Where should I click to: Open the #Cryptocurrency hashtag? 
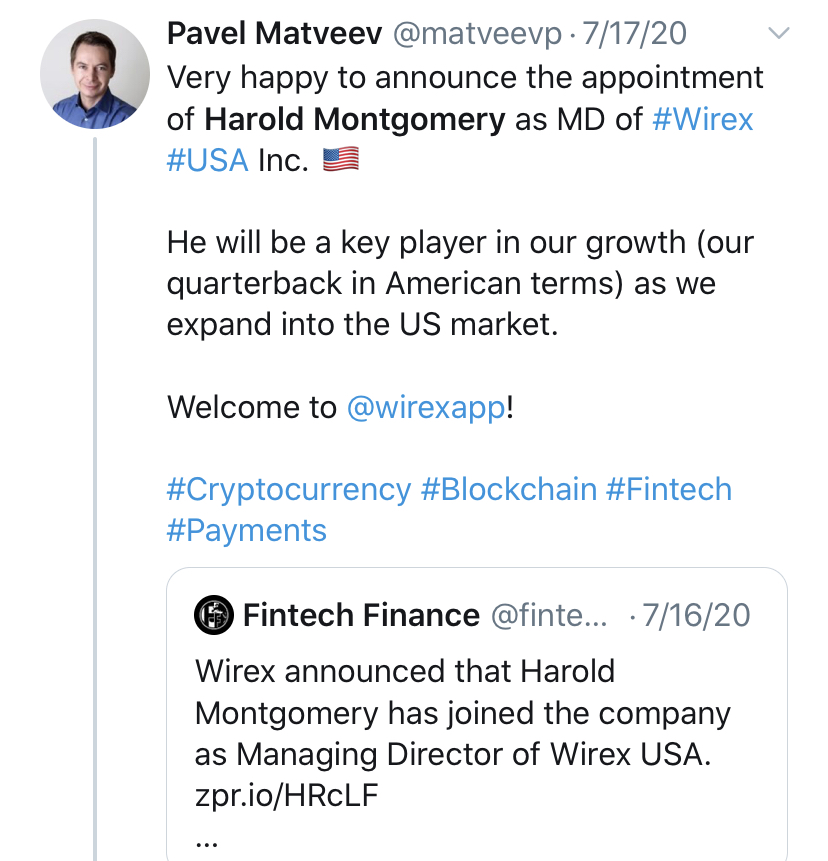pos(289,489)
